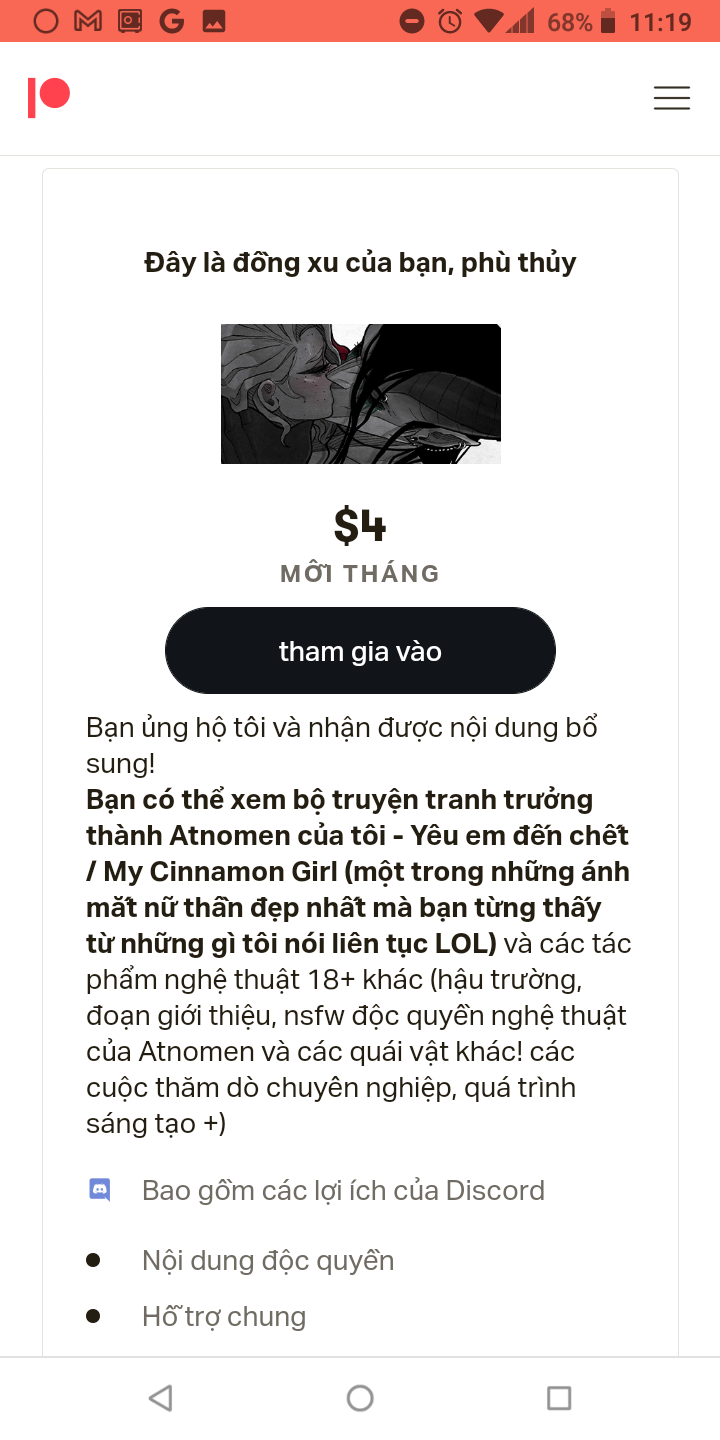Tap the $4 price display

pyautogui.click(x=360, y=524)
